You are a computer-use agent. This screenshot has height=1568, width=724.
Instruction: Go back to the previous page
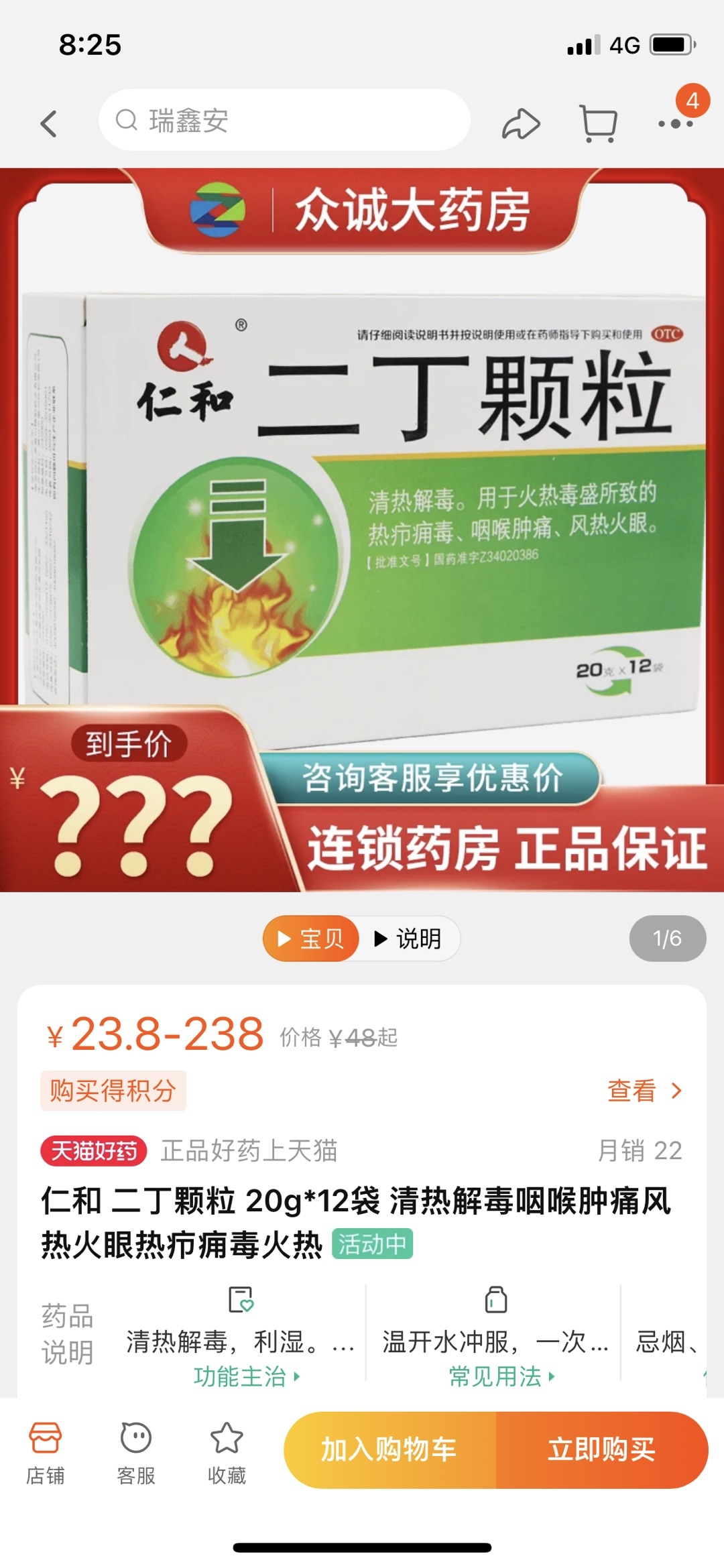click(49, 123)
